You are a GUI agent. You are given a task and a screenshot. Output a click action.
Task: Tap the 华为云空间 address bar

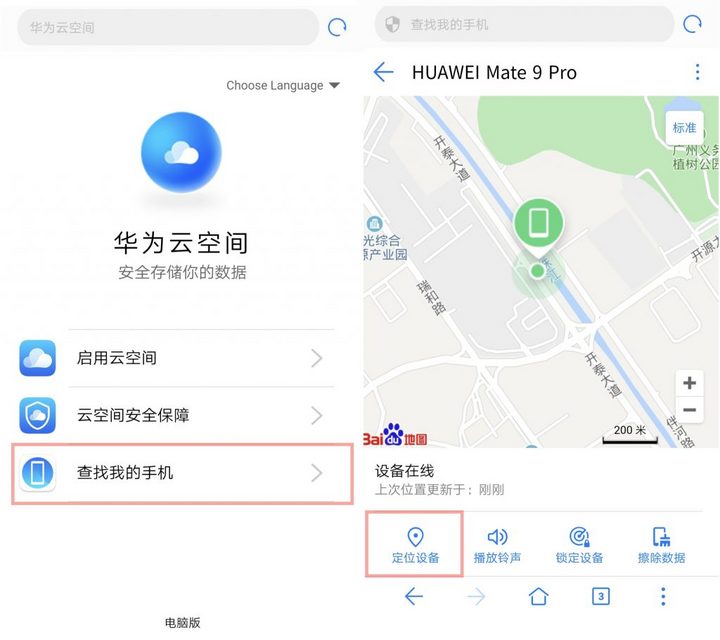click(167, 27)
